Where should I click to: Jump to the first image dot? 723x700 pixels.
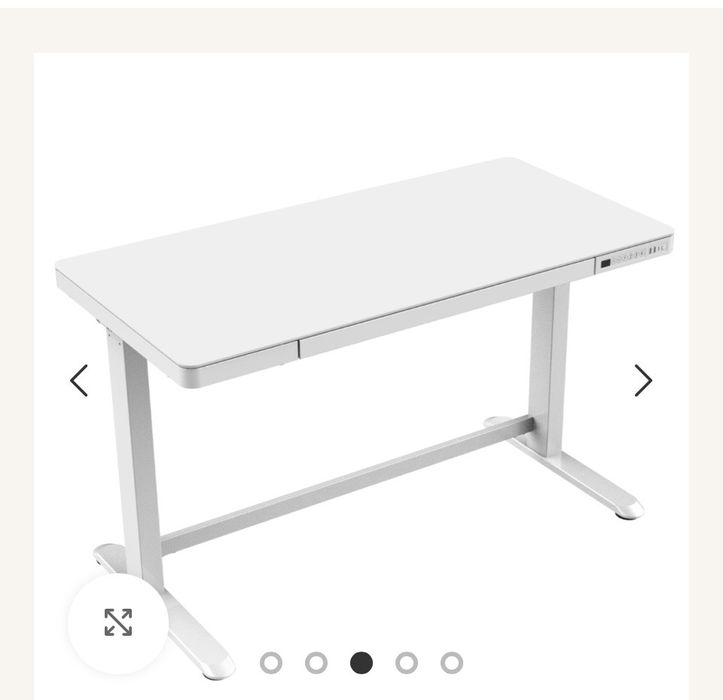pos(271,663)
